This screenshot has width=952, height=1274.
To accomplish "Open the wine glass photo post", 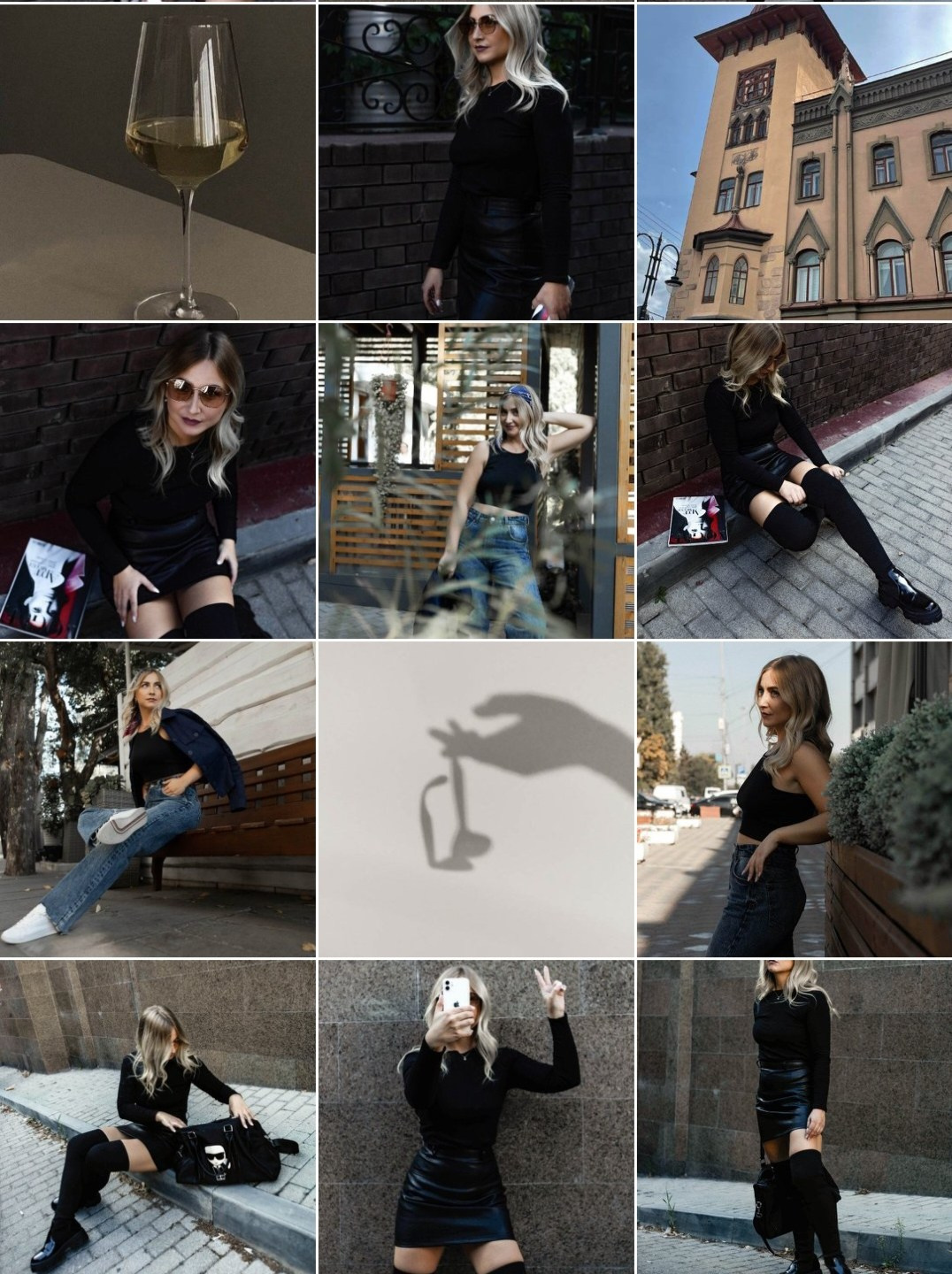I will pyautogui.click(x=157, y=162).
